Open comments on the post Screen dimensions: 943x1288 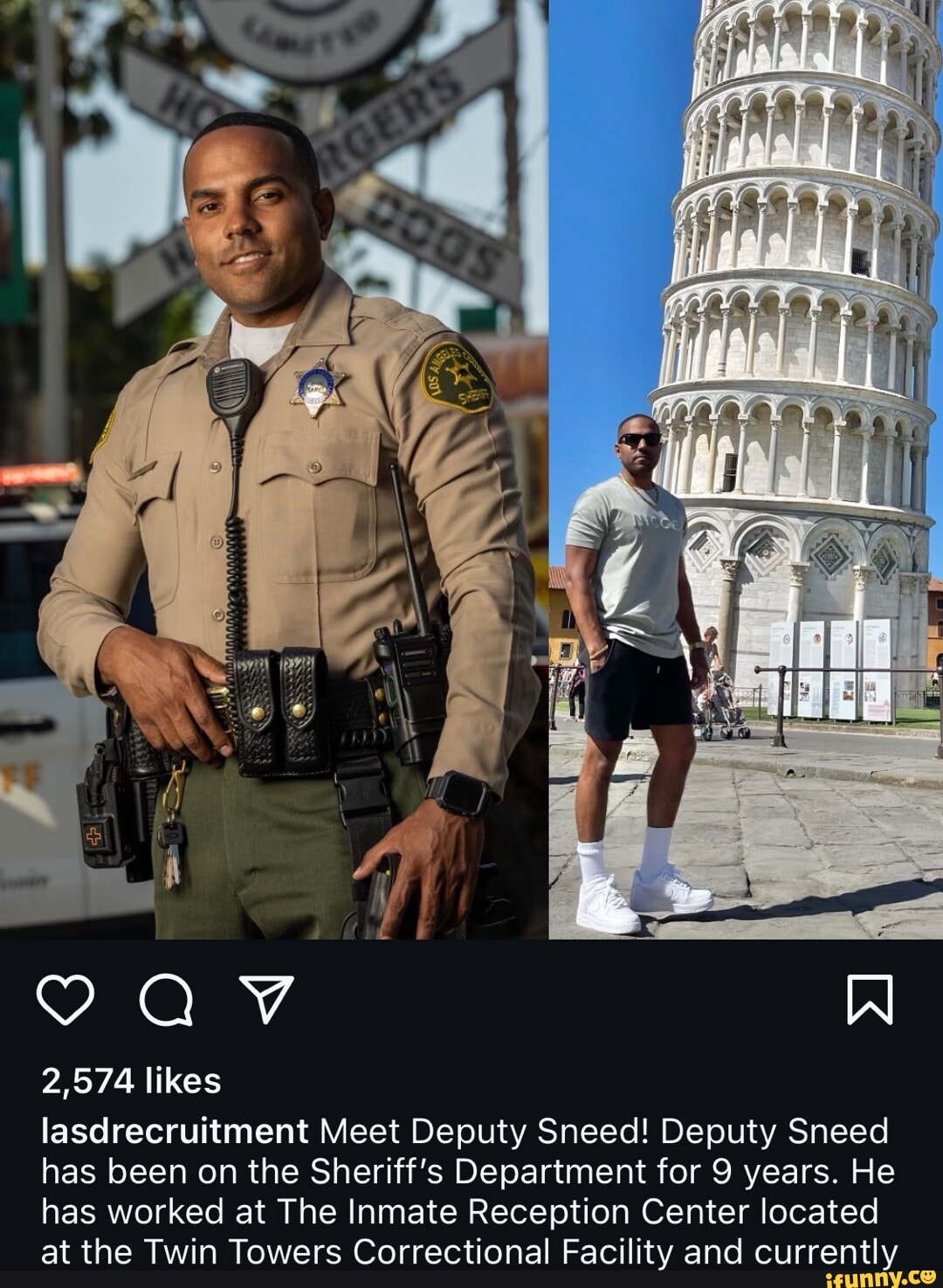coord(166,1000)
